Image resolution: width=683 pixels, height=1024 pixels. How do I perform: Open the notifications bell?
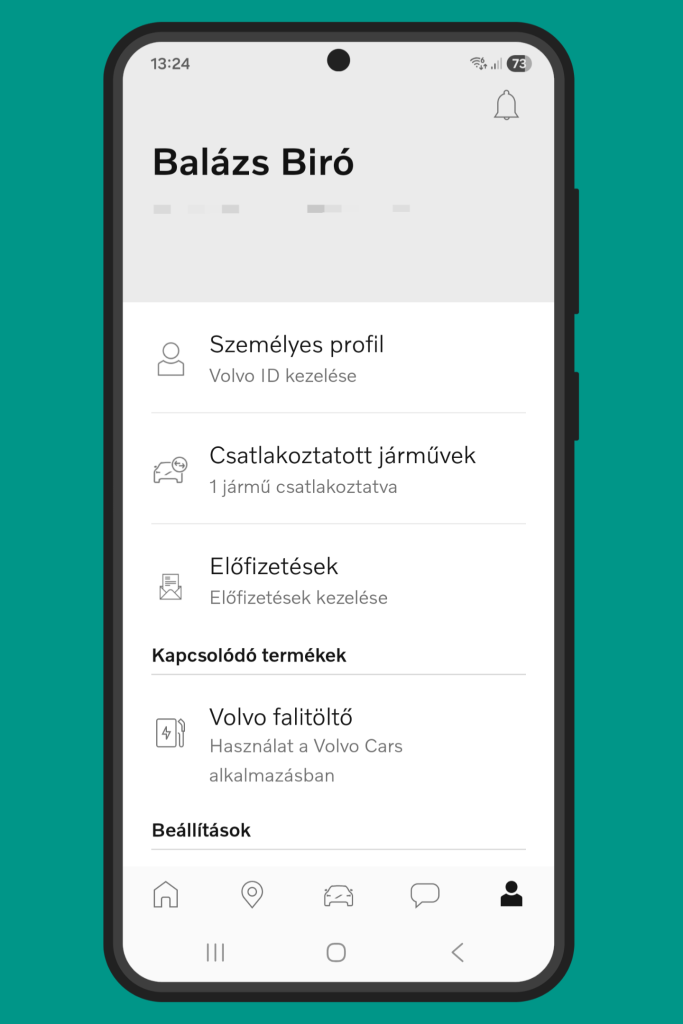point(506,105)
